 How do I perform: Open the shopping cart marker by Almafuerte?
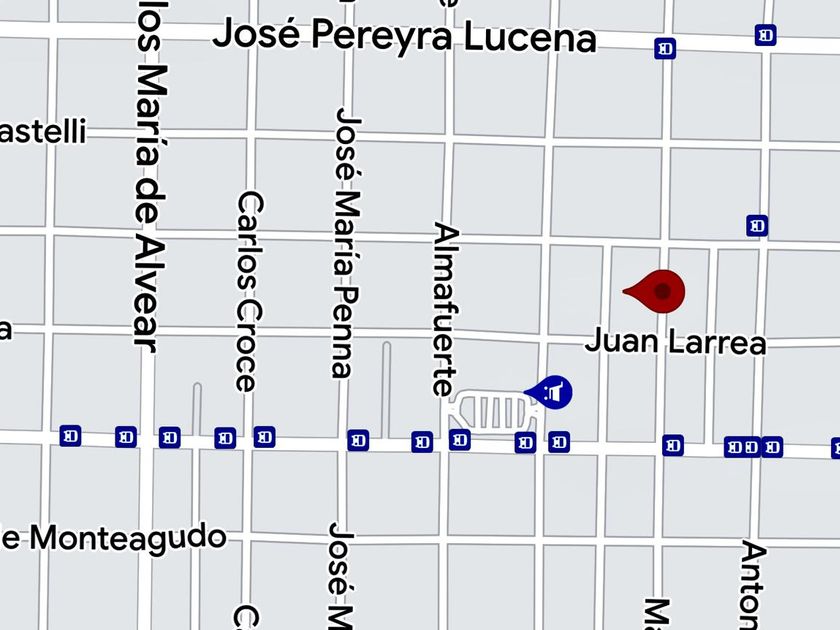pyautogui.click(x=553, y=391)
